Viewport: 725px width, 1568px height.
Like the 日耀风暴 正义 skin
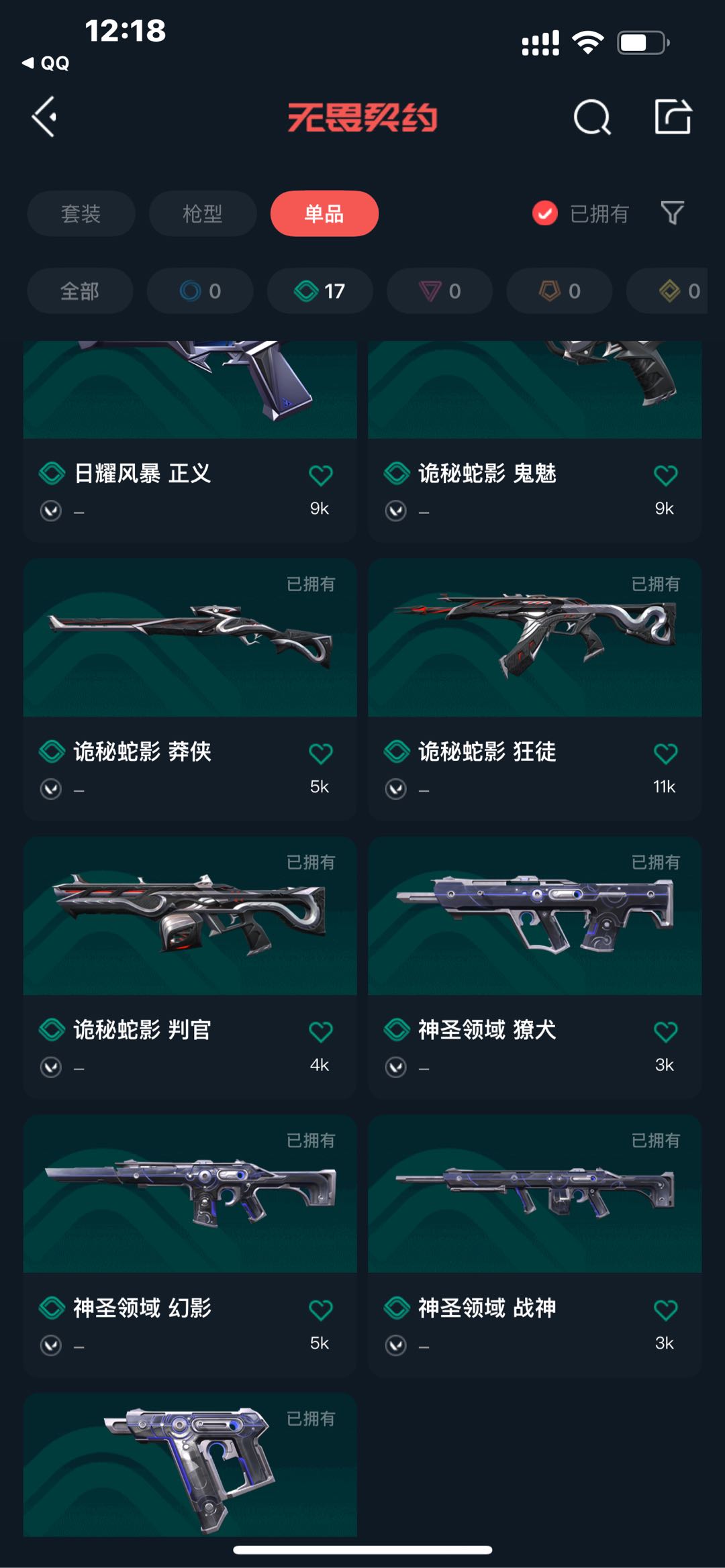320,476
